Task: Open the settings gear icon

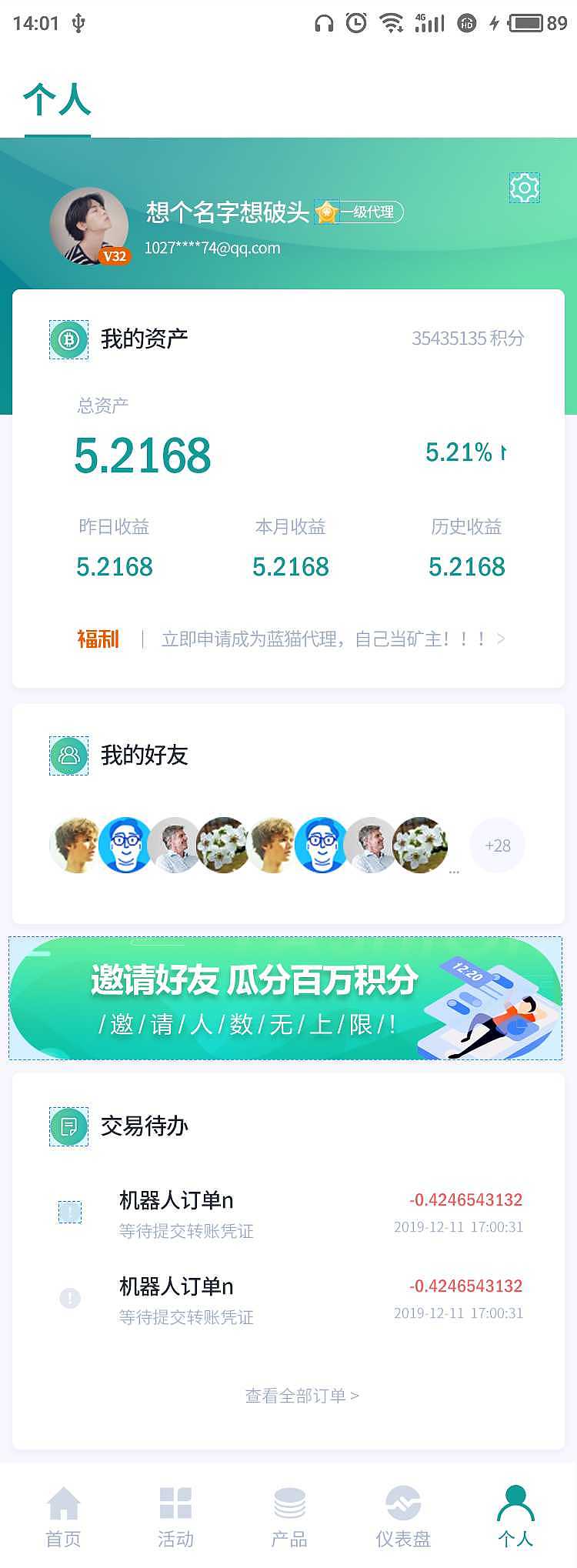Action: coord(524,187)
